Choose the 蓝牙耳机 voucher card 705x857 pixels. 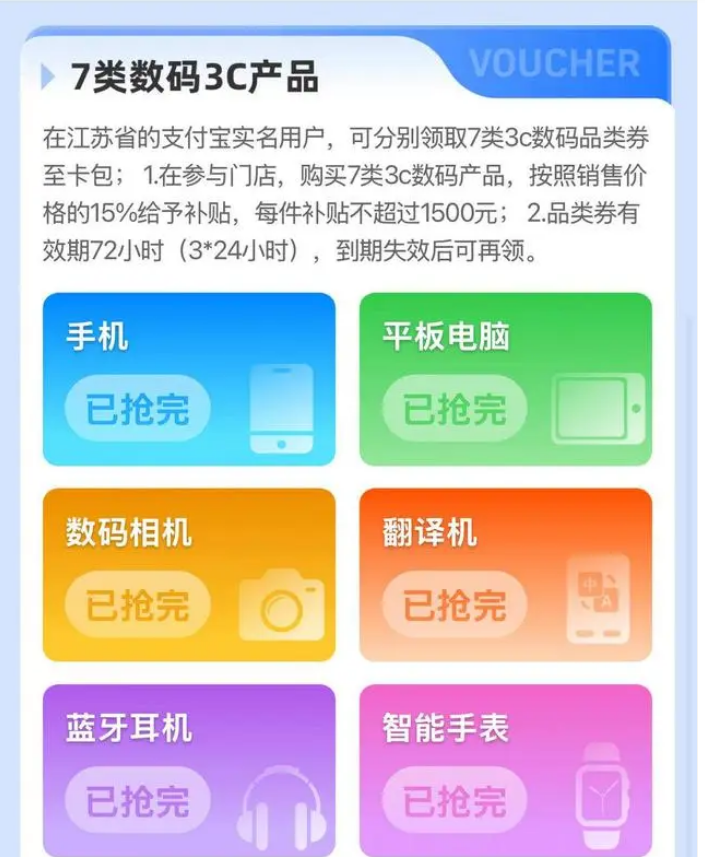(x=188, y=770)
